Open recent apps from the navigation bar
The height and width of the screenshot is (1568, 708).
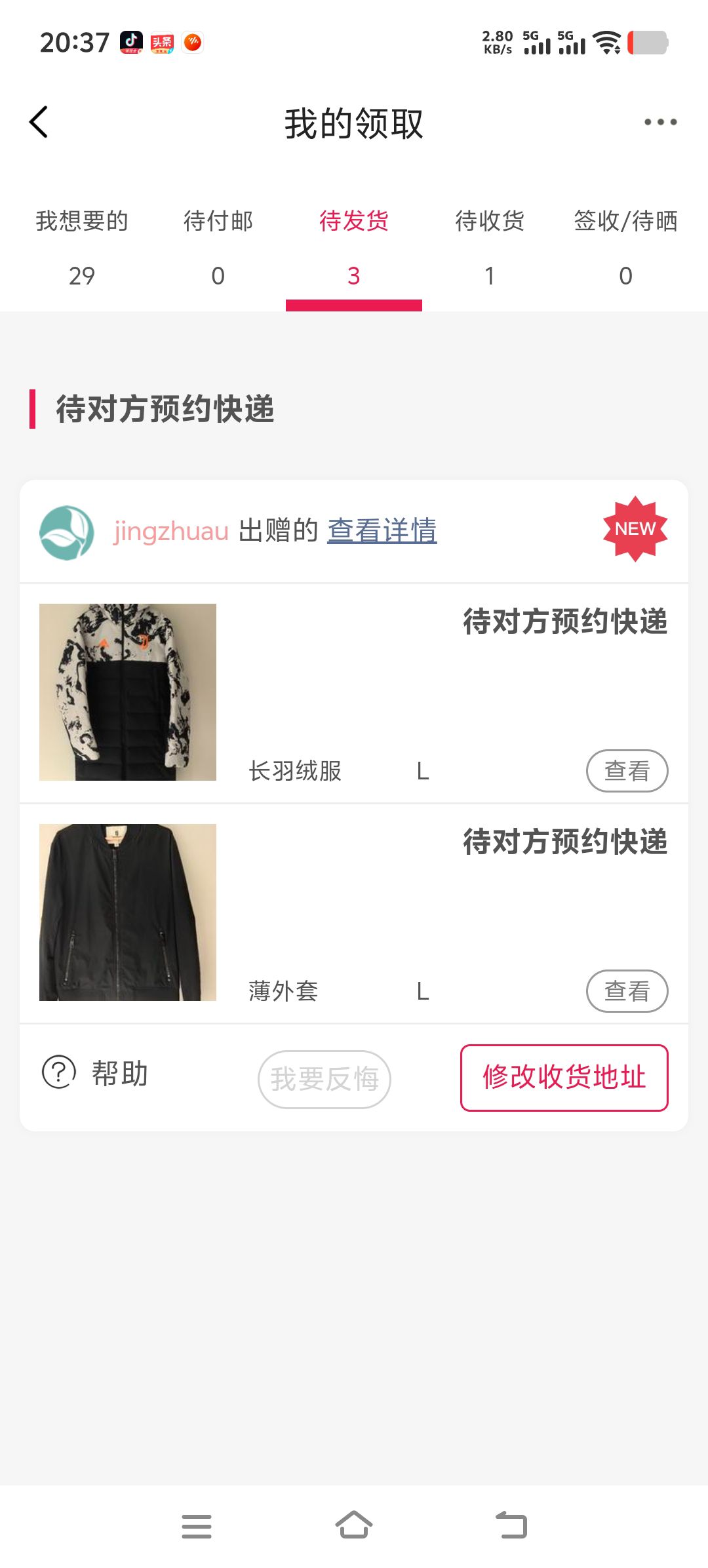click(197, 1525)
